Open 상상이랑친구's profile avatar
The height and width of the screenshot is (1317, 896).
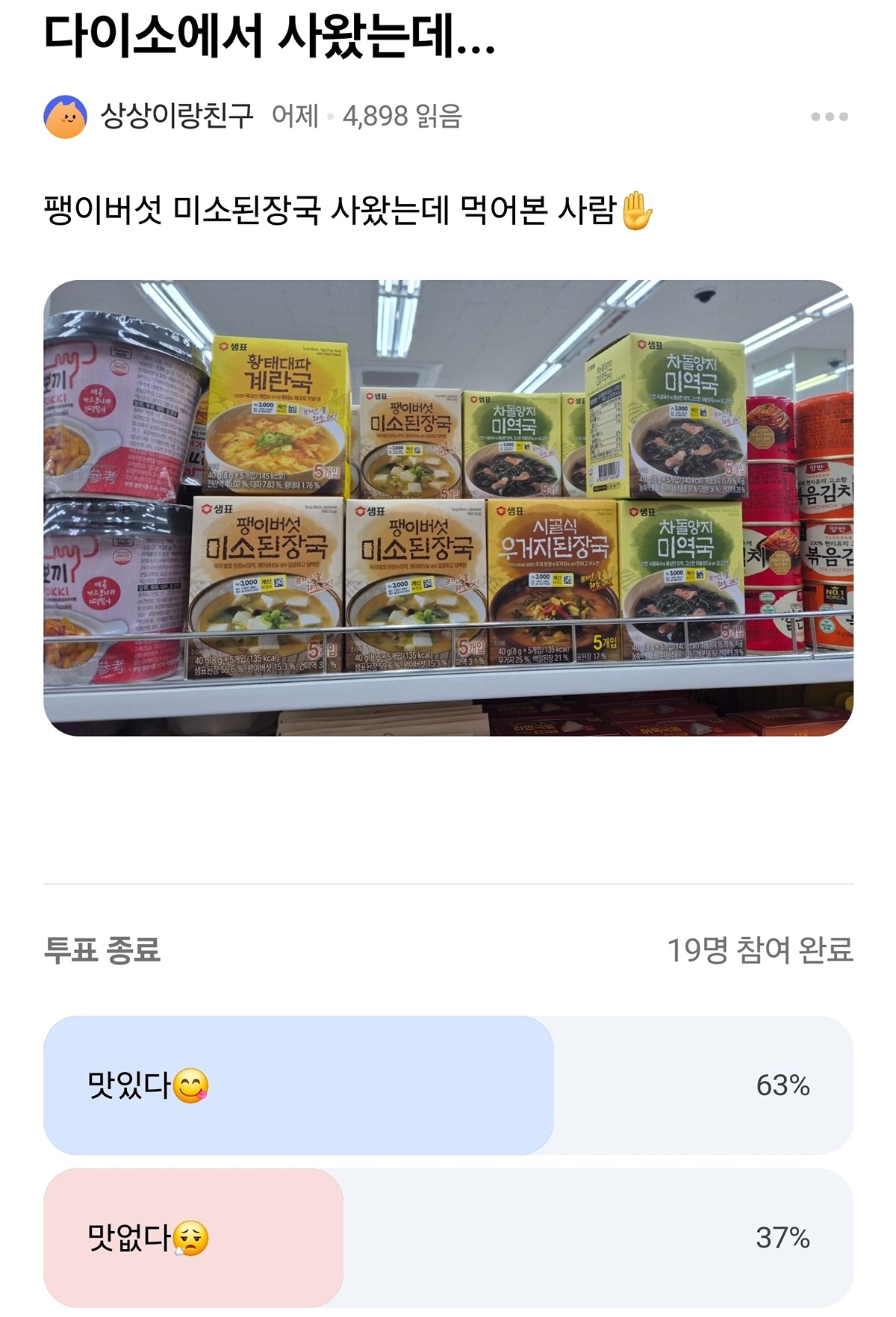[x=65, y=117]
